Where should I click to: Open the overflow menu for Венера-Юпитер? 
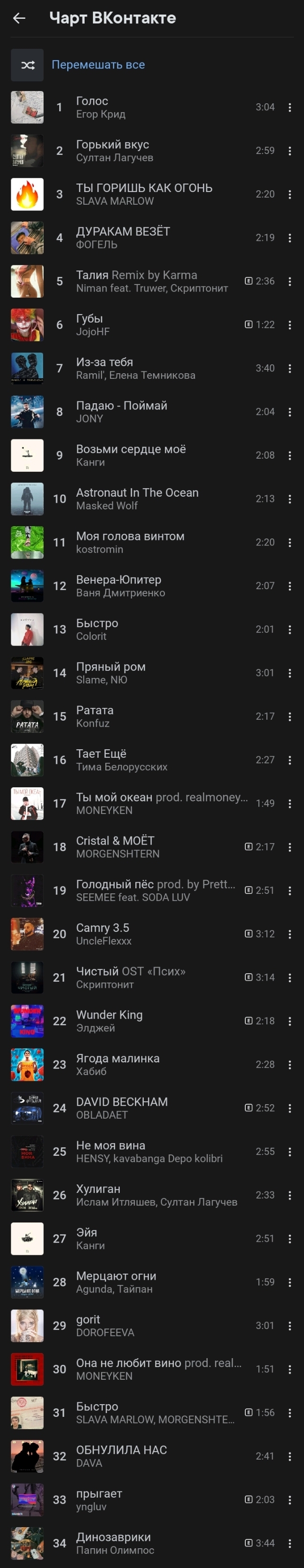[289, 586]
